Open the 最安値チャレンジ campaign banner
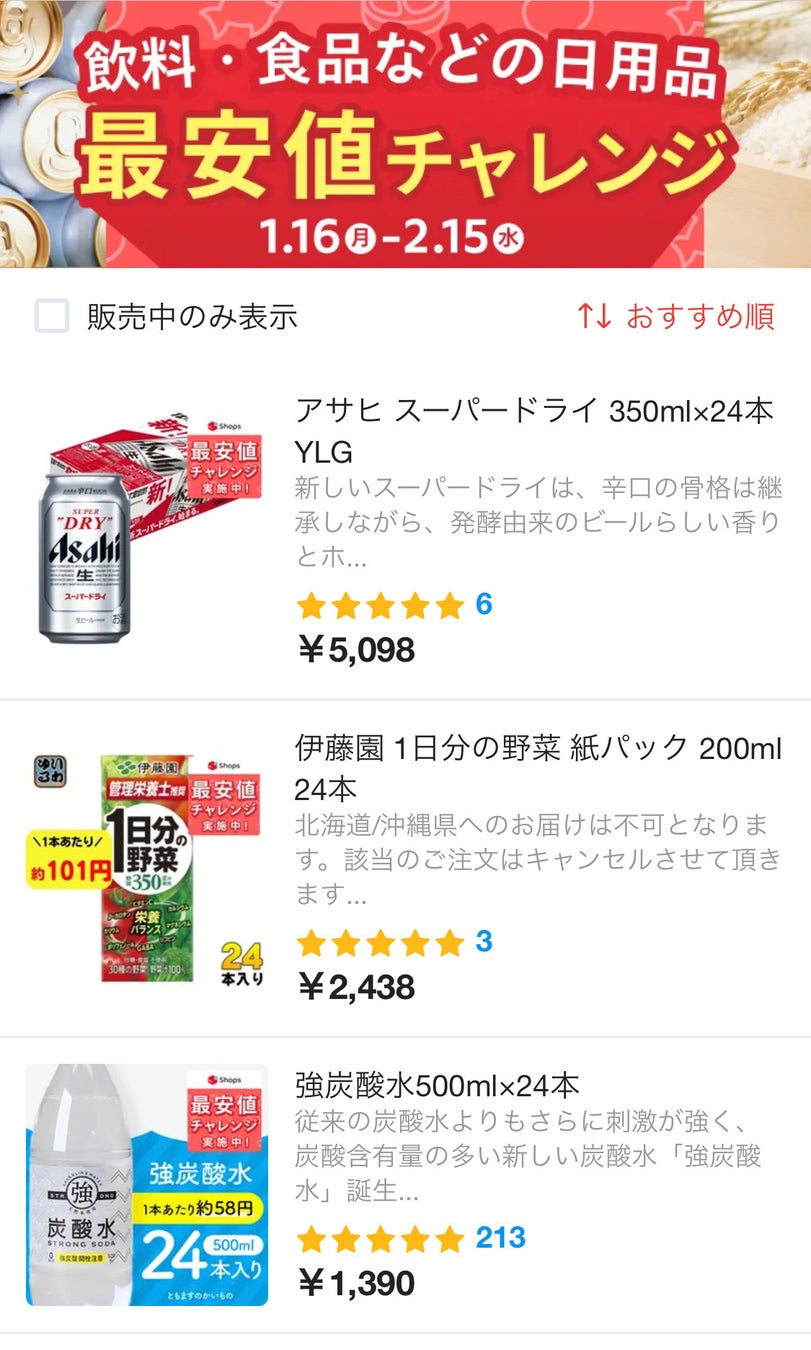Image resolution: width=811 pixels, height=1350 pixels. coord(405,134)
